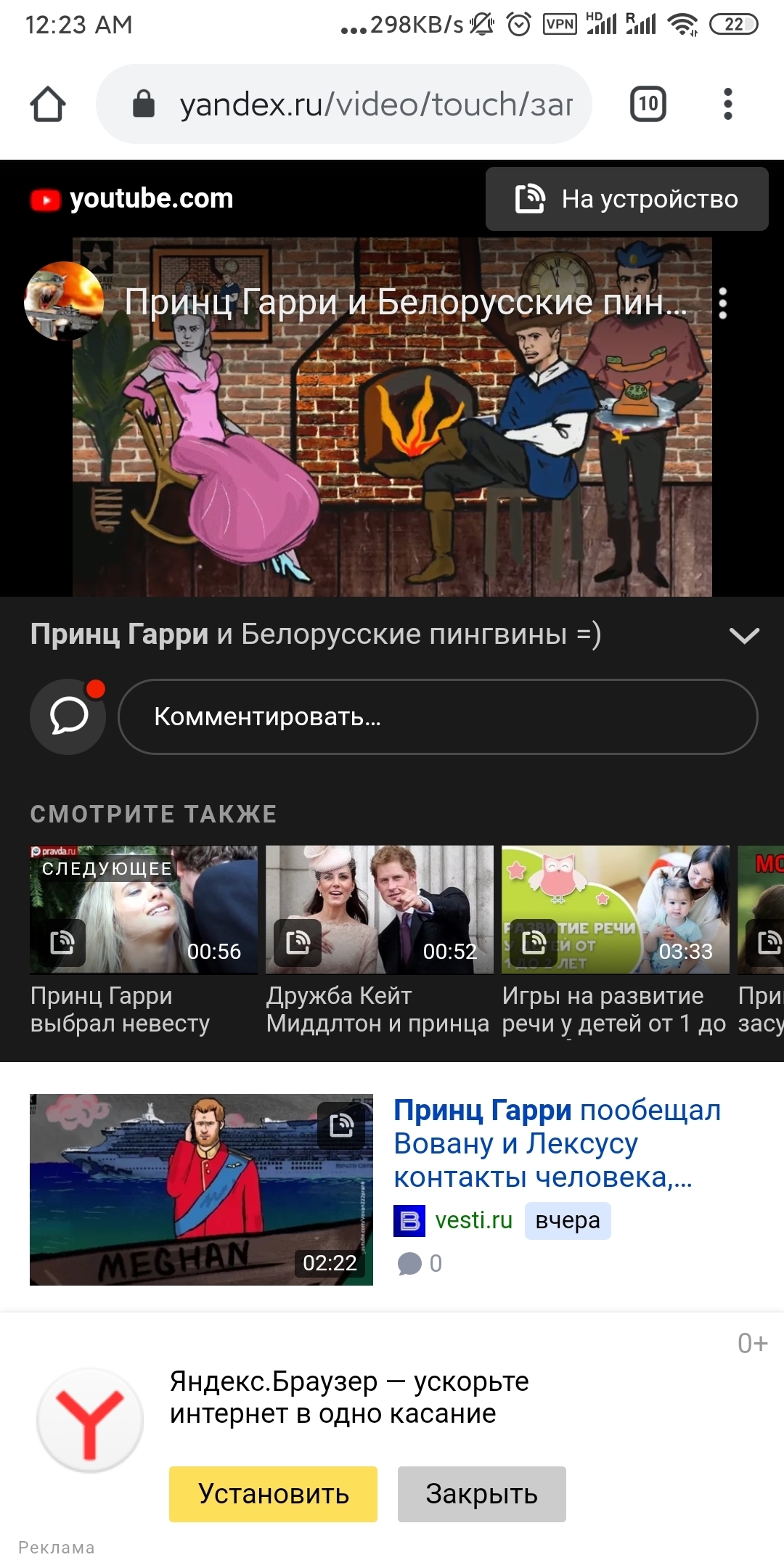This screenshot has width=784, height=1568.
Task: Open the tab switcher showing 10 tabs
Action: click(648, 104)
